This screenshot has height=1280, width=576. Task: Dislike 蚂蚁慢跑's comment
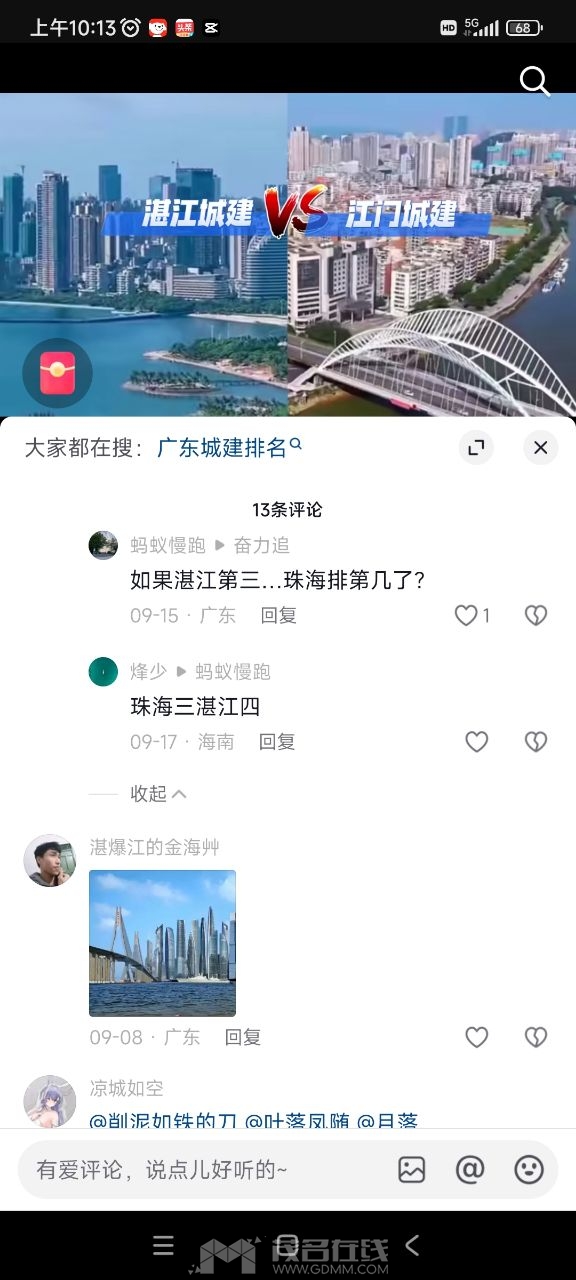pyautogui.click(x=536, y=615)
